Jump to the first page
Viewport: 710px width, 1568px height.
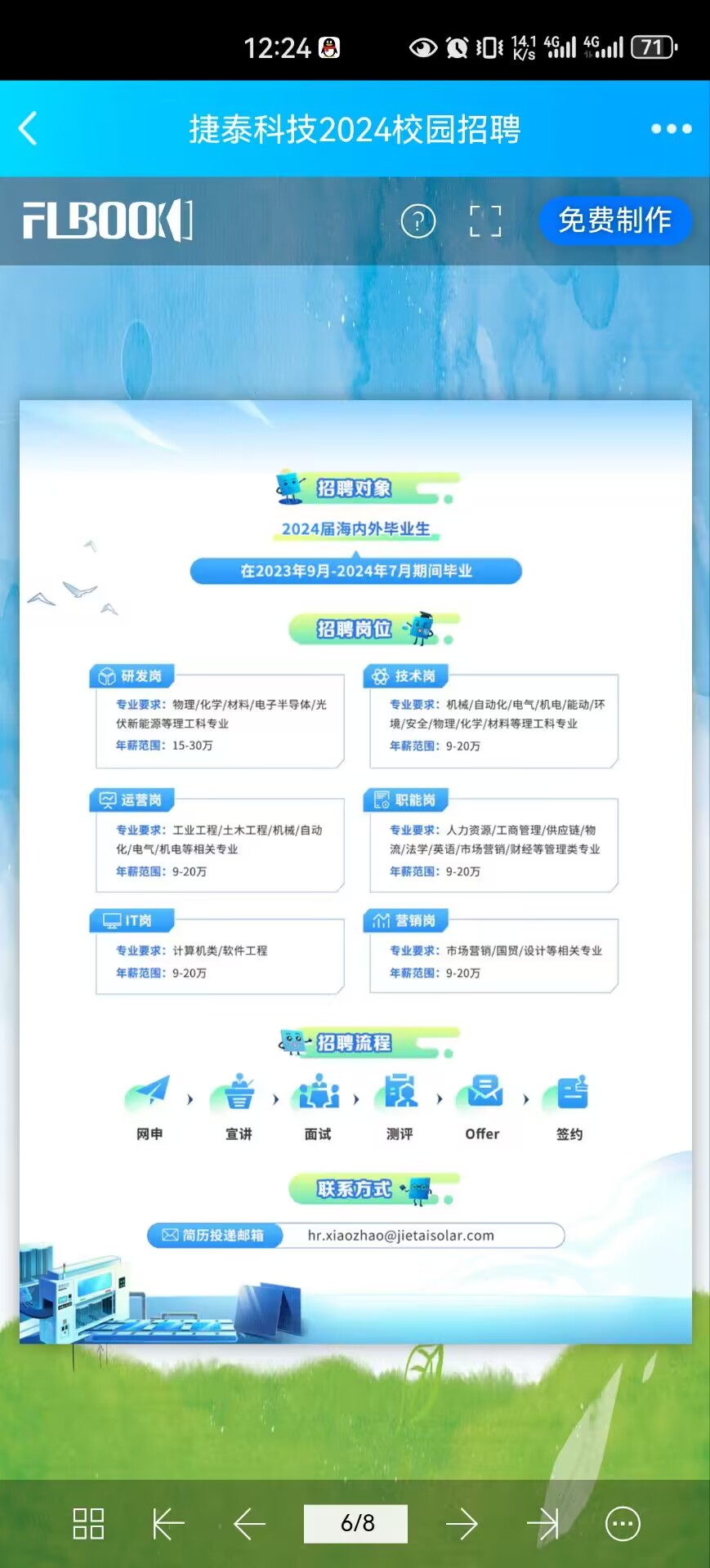168,1523
